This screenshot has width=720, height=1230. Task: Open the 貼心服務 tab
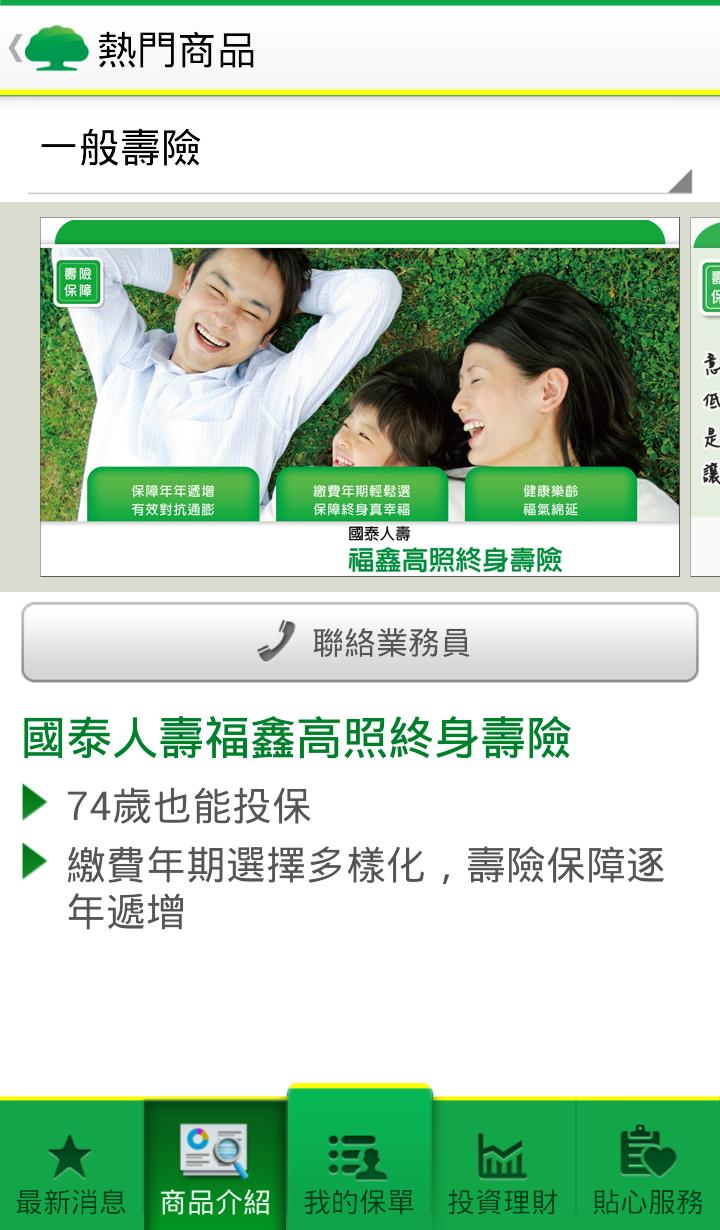648,1170
